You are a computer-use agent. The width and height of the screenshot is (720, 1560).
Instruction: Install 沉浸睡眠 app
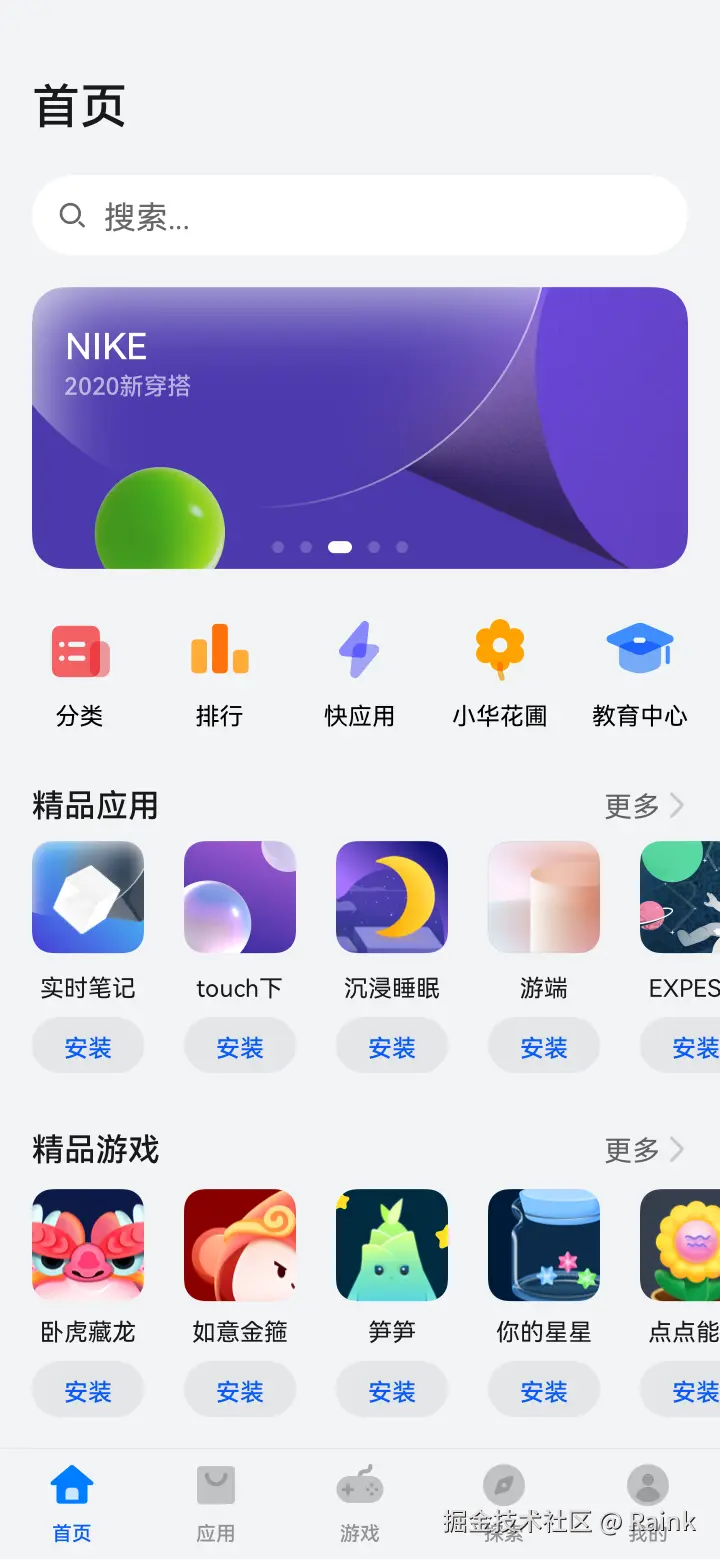tap(392, 1047)
